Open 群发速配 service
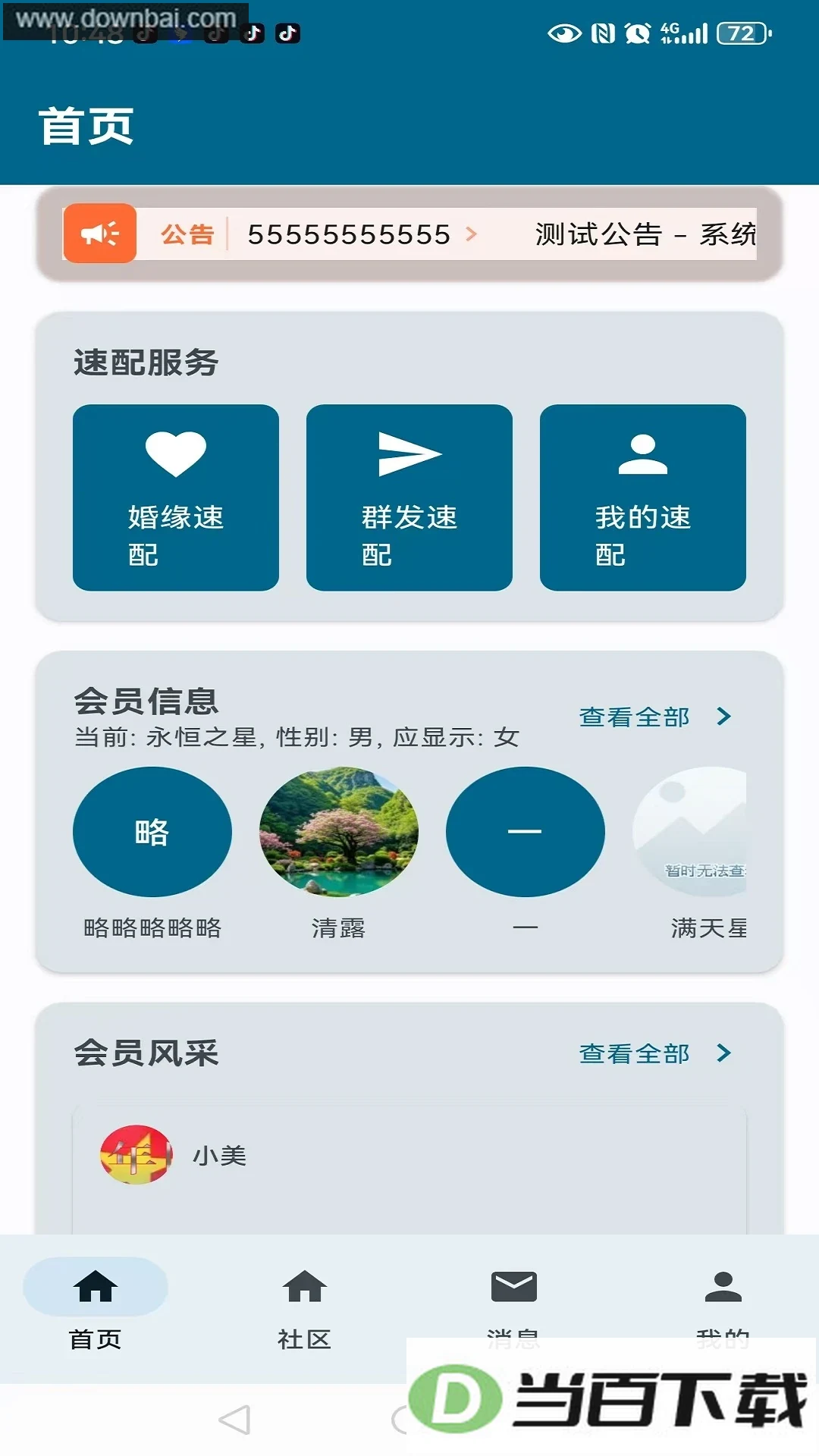 point(409,497)
